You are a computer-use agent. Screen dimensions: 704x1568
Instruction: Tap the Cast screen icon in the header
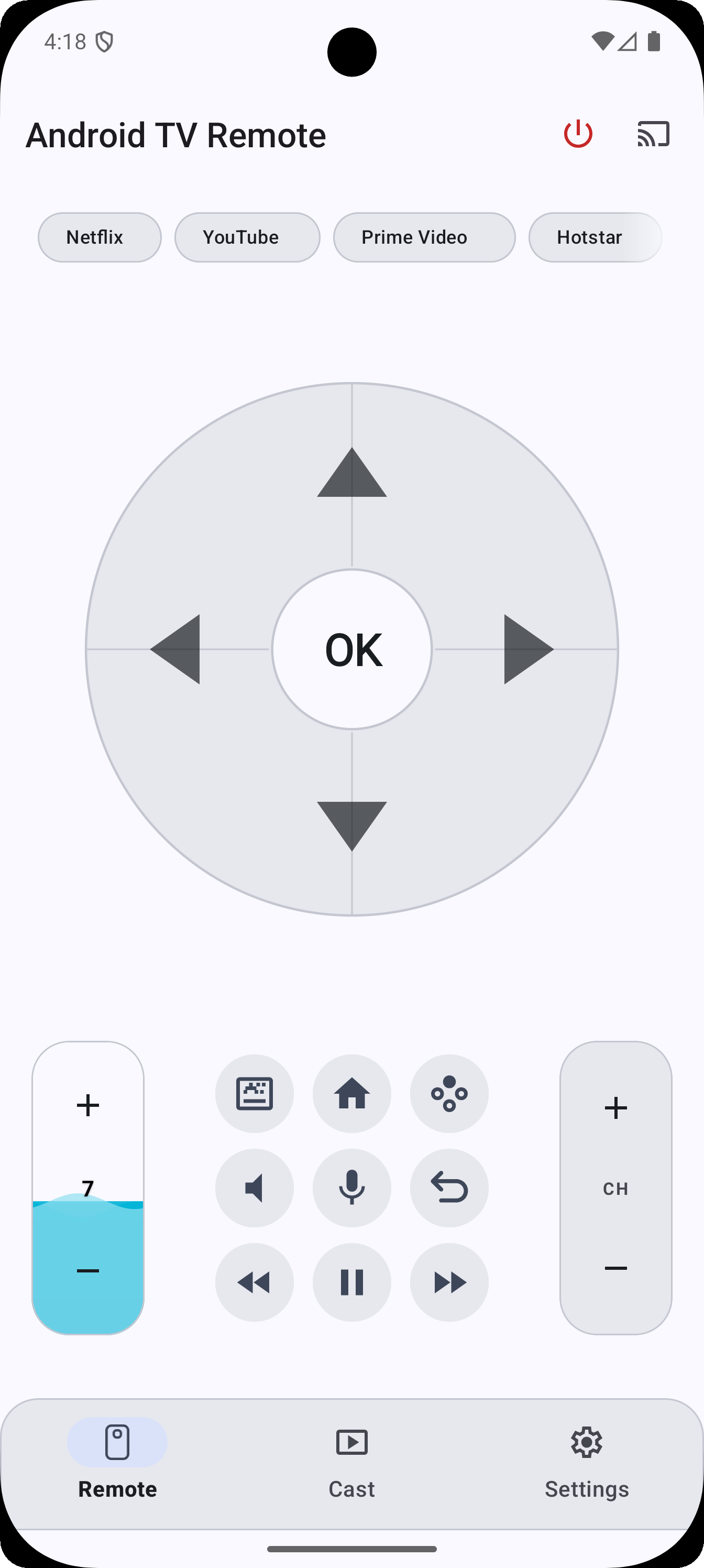tap(654, 133)
